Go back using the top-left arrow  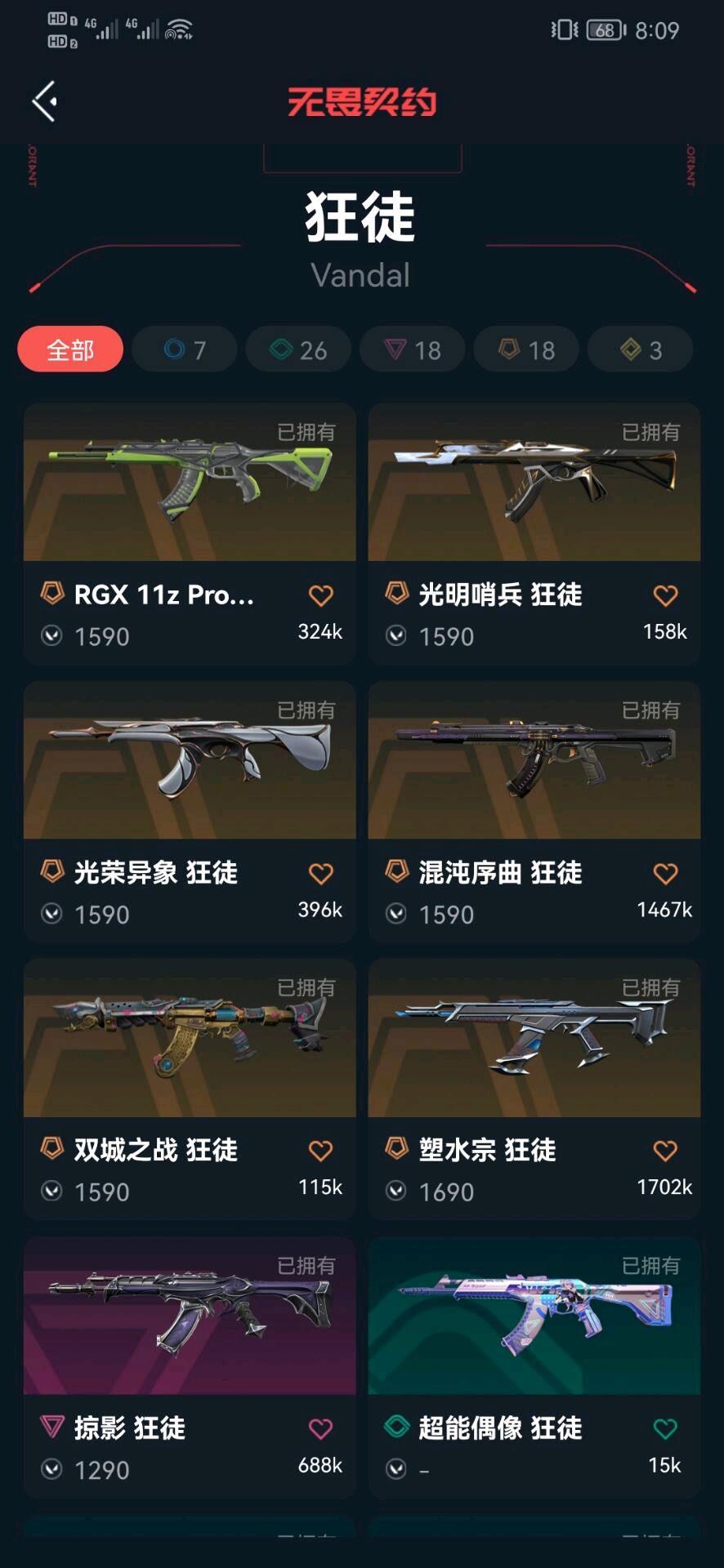click(44, 101)
